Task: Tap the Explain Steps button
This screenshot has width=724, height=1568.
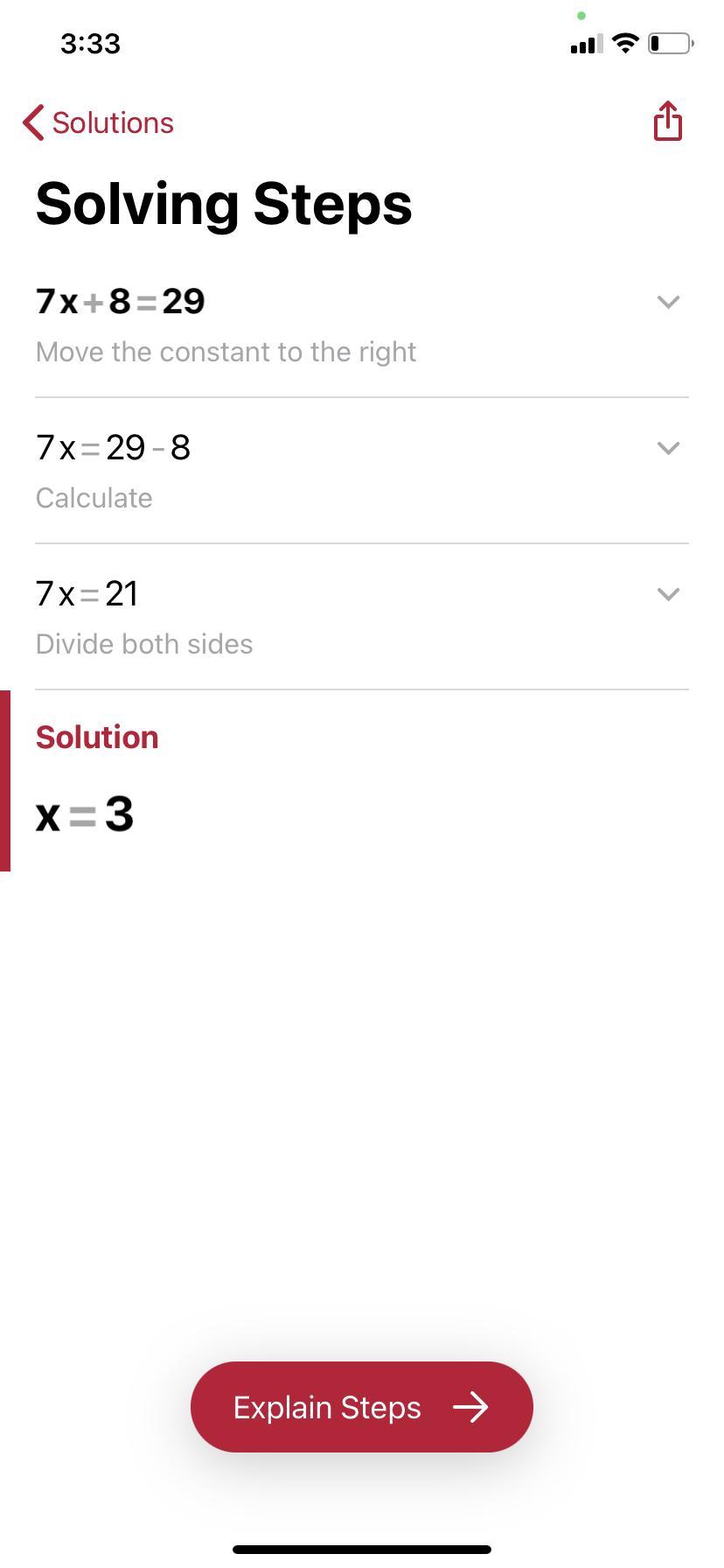Action: [x=361, y=1407]
